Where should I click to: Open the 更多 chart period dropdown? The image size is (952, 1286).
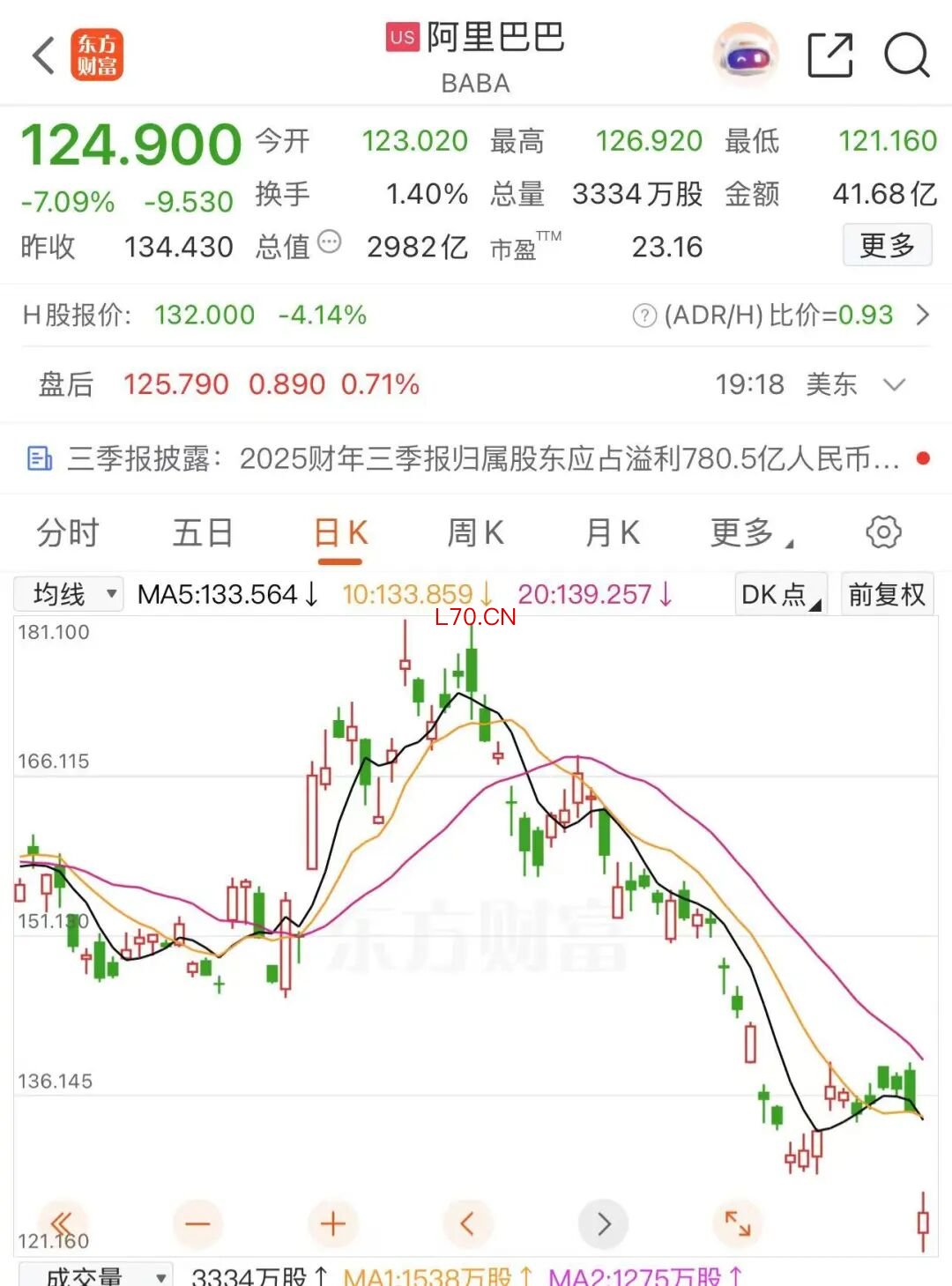tap(749, 533)
